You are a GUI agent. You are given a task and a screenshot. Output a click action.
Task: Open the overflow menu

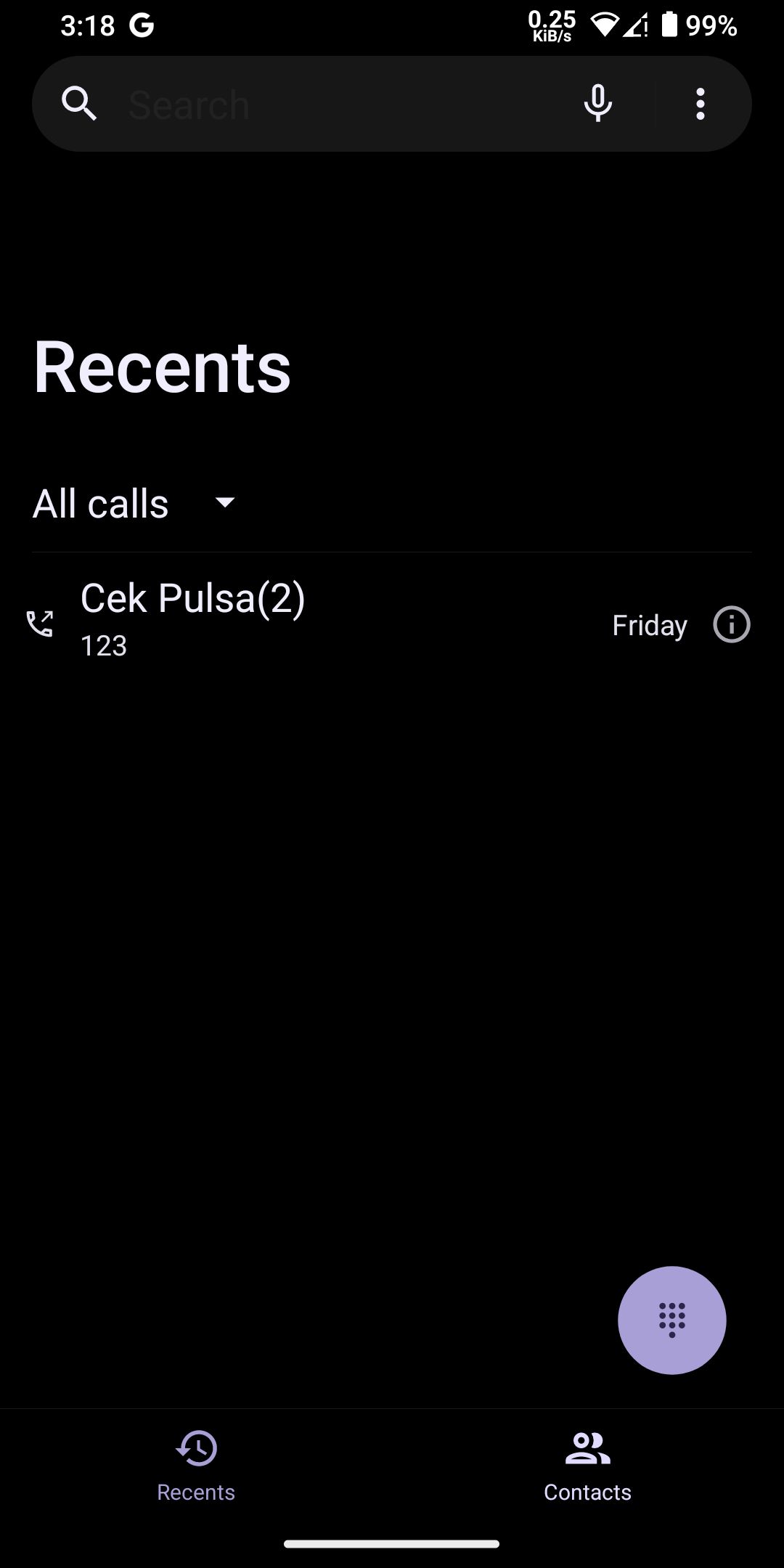click(x=700, y=105)
